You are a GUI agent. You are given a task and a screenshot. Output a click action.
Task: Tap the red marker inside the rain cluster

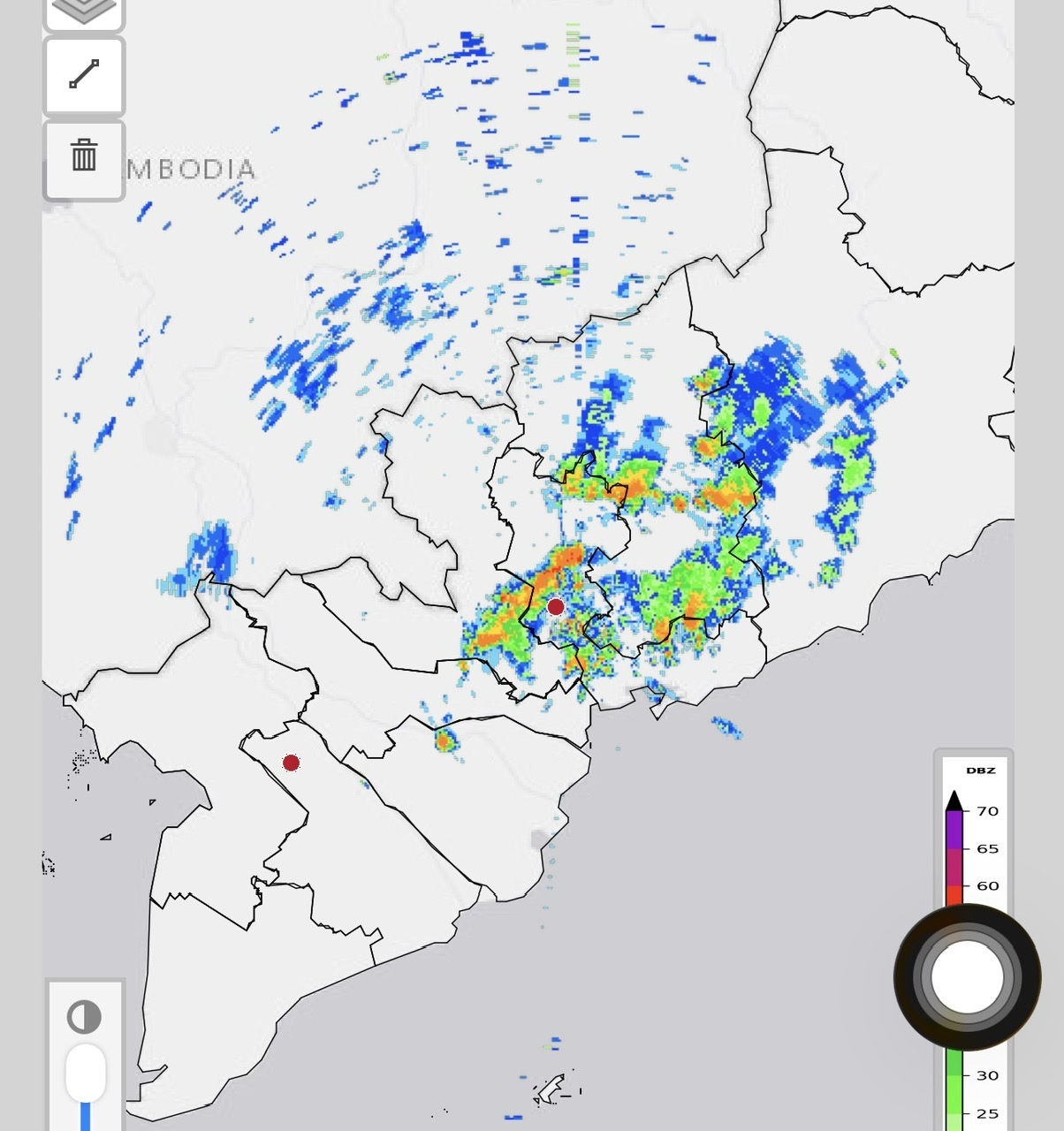click(556, 607)
